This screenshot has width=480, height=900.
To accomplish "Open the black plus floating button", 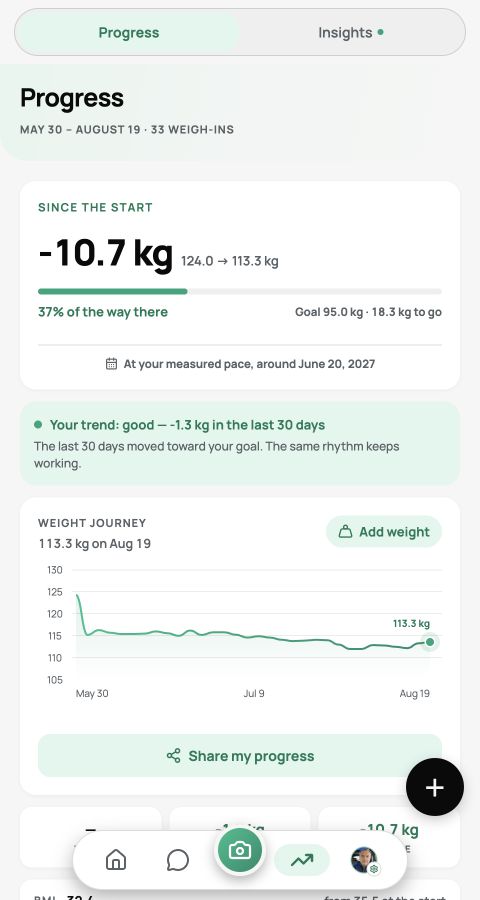I will pos(435,788).
